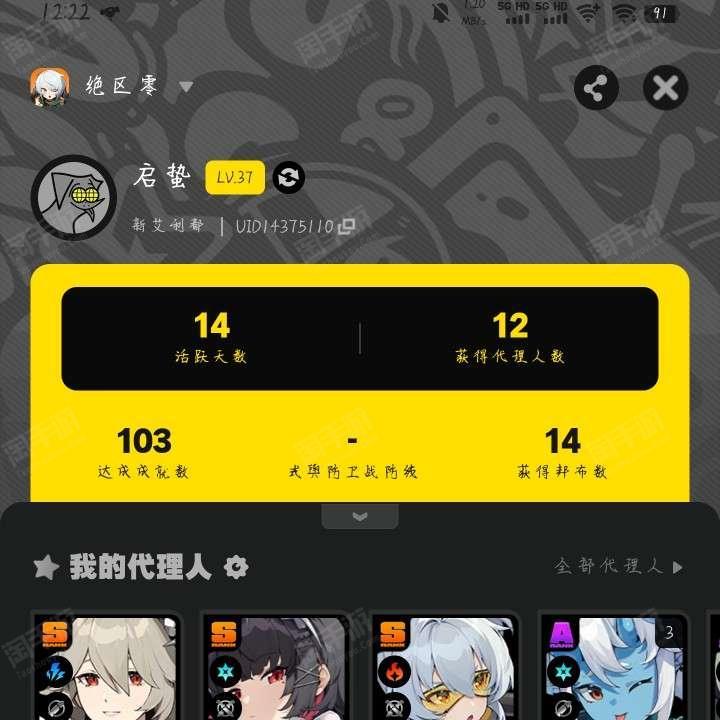Image resolution: width=720 pixels, height=720 pixels.
Task: Open the S-rank agent with yellow glasses
Action: click(446, 667)
